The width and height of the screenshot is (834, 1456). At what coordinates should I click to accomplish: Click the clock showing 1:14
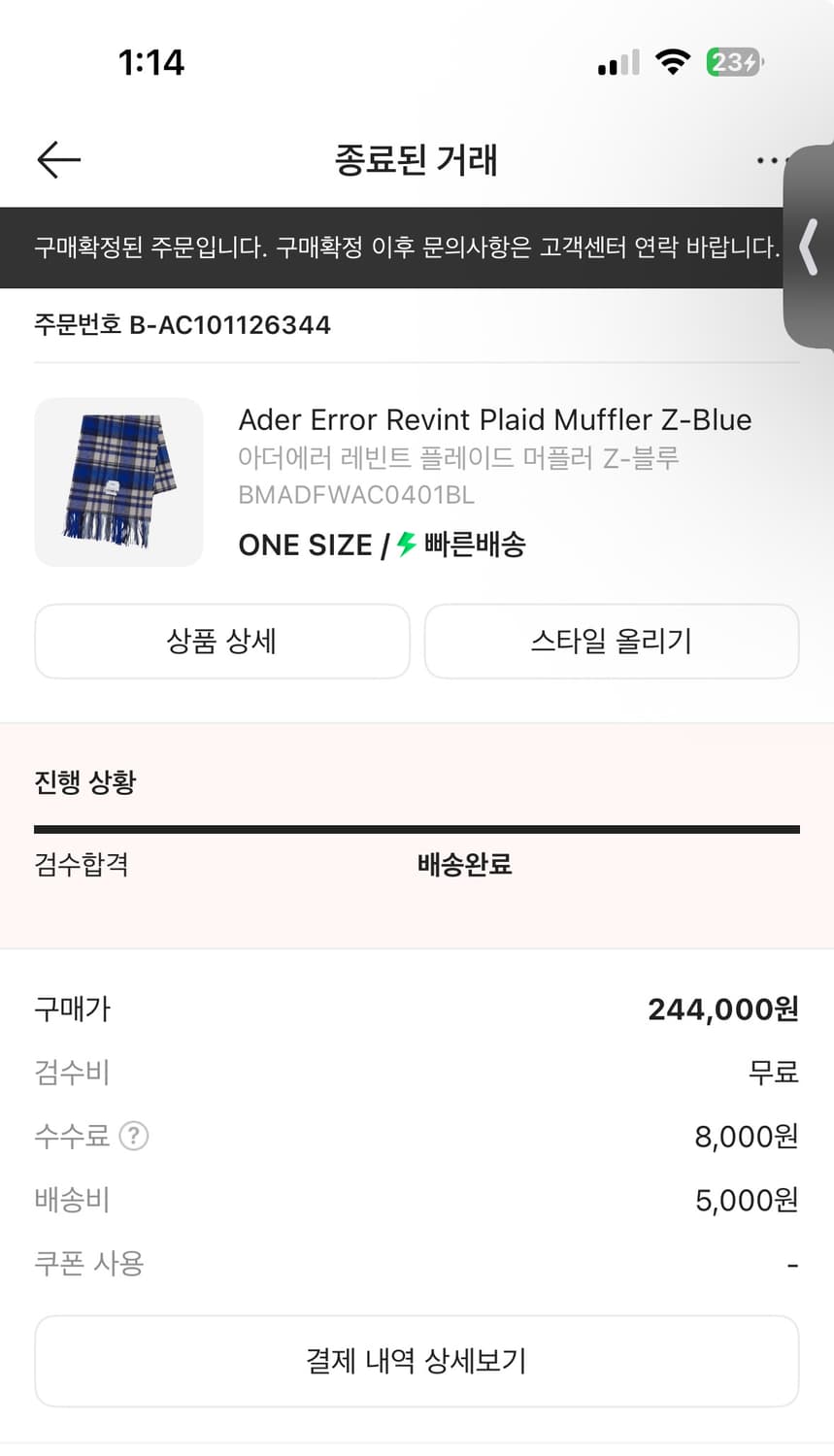pyautogui.click(x=151, y=61)
